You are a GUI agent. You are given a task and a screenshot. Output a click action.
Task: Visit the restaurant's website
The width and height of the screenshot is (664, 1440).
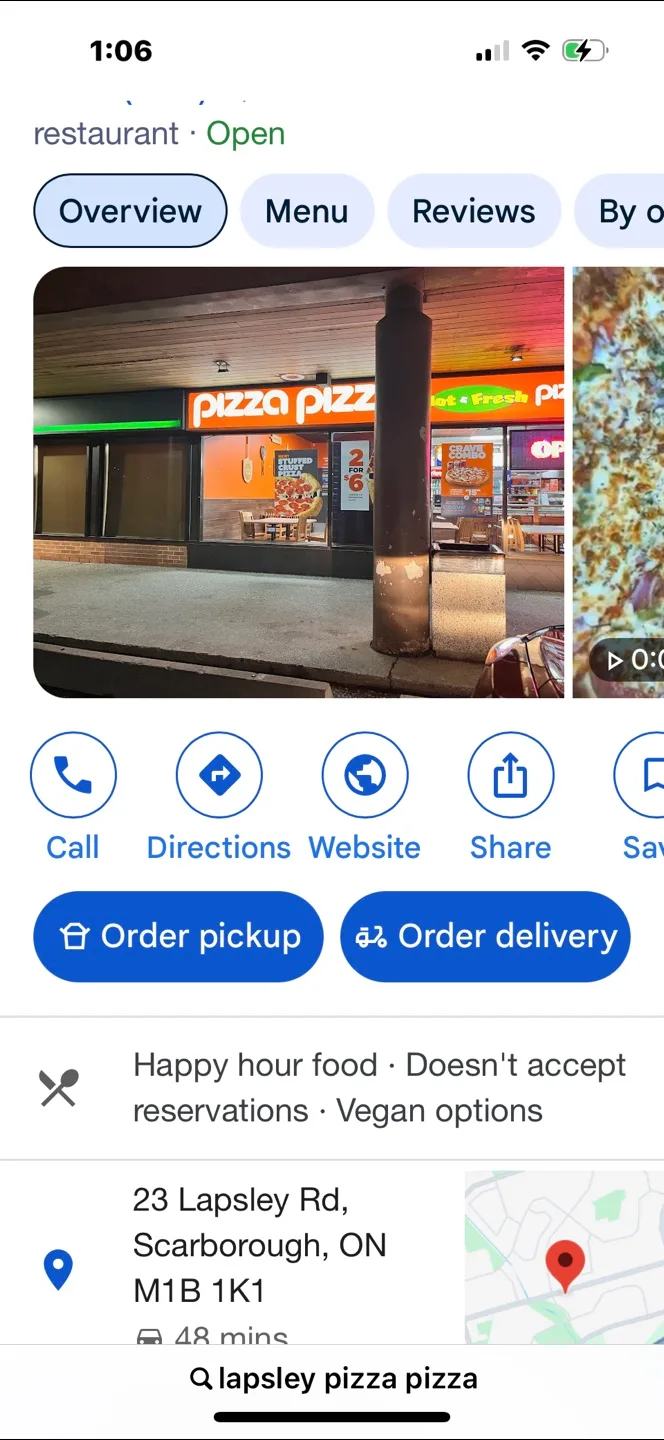click(x=365, y=776)
